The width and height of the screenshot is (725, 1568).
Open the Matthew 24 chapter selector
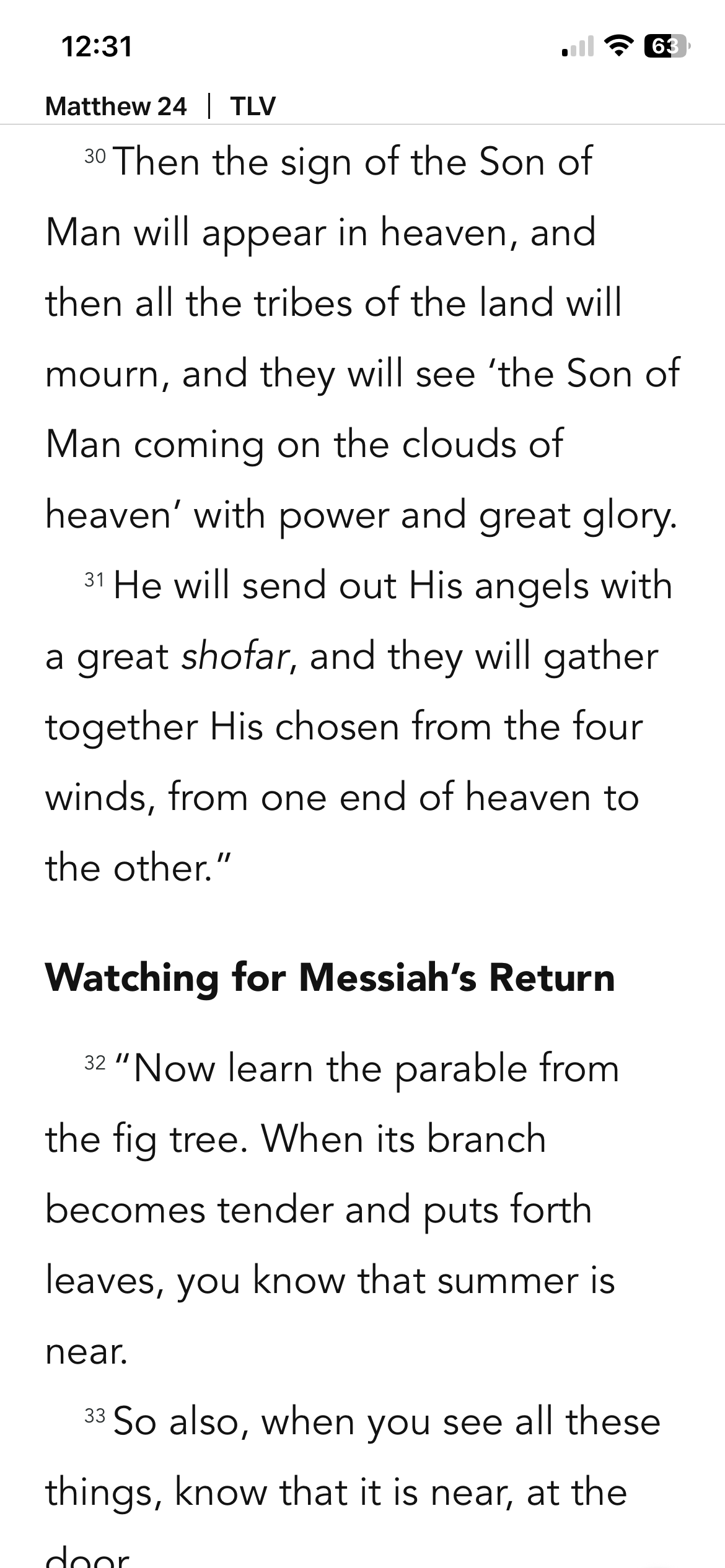[116, 107]
